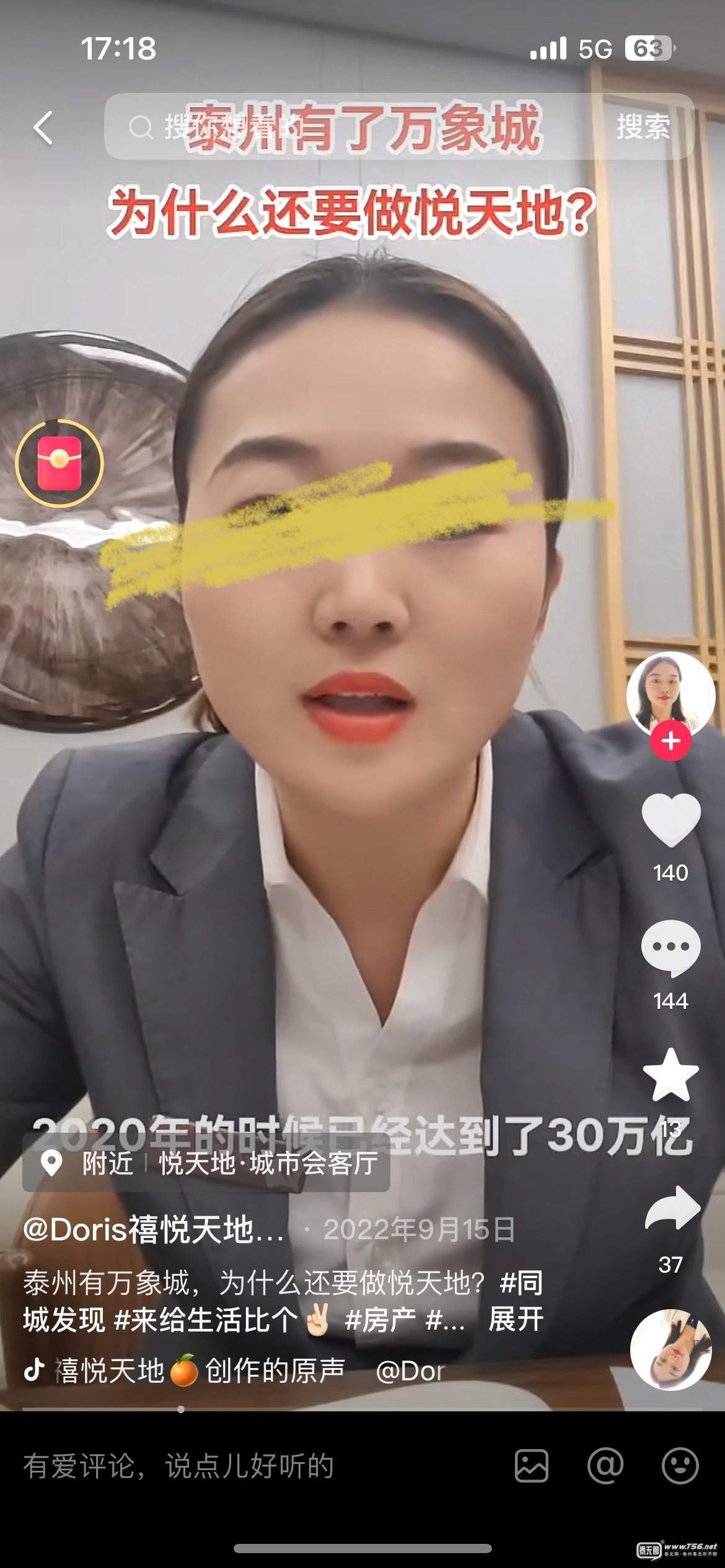Attach a picture to the comment
The width and height of the screenshot is (725, 1568).
click(532, 1466)
